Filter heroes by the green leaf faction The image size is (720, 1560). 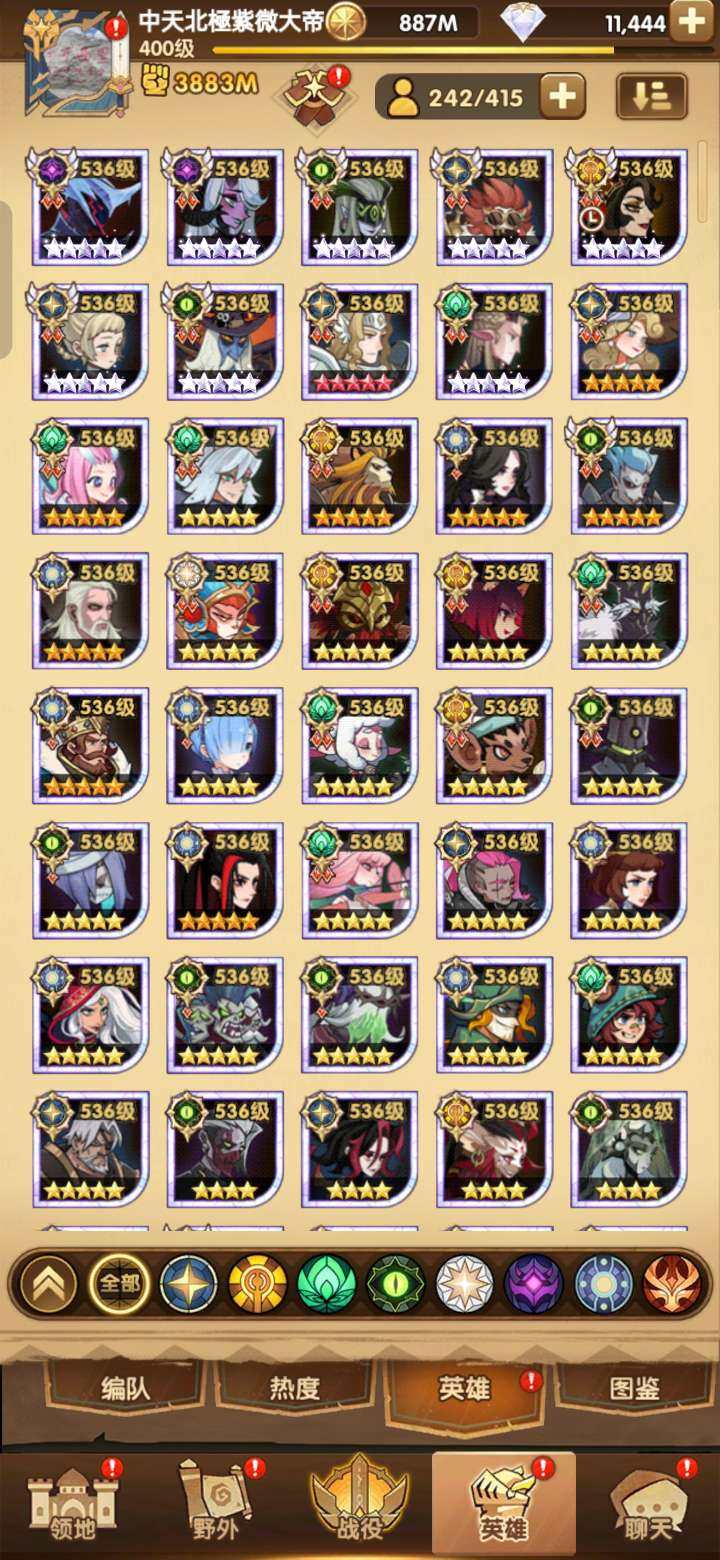tap(326, 1283)
